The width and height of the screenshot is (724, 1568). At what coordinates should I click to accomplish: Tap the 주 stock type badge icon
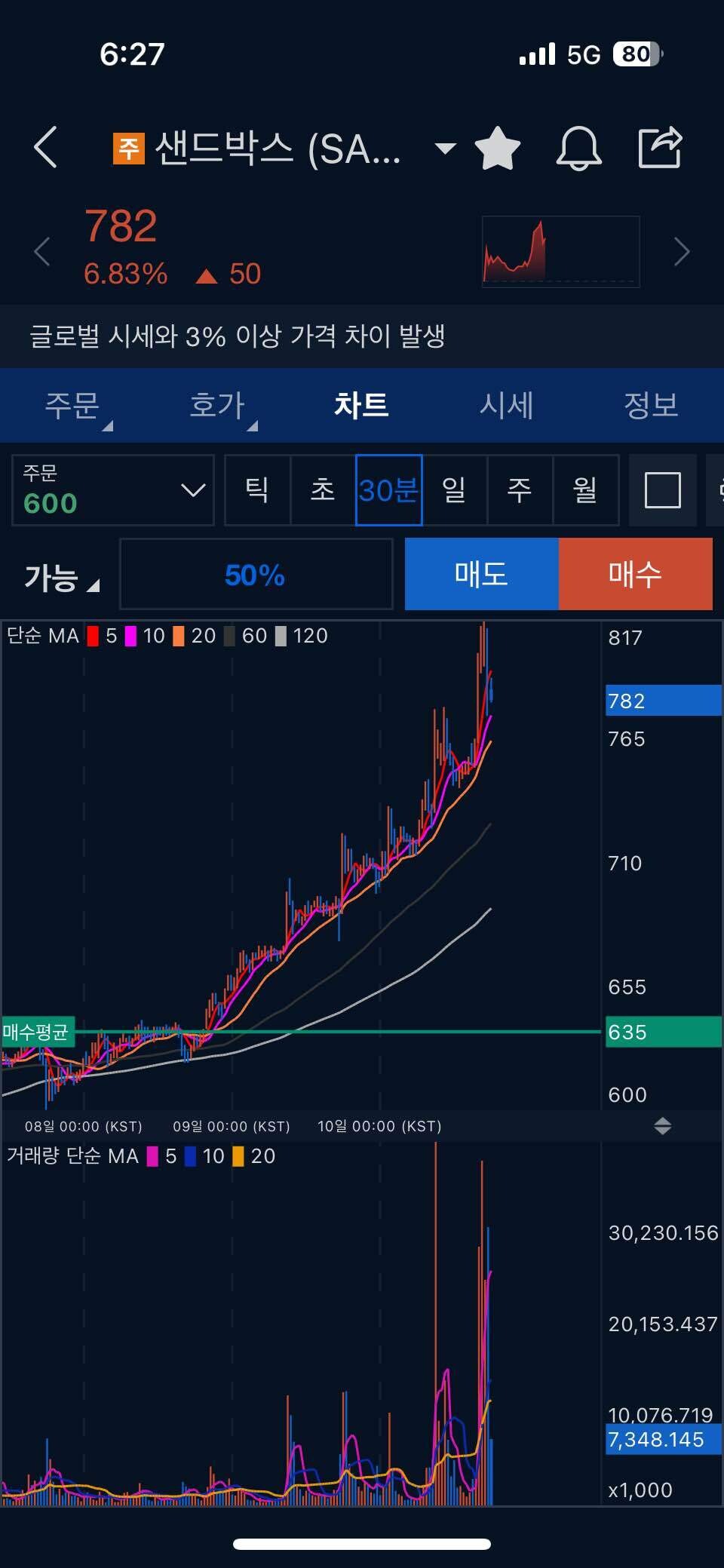tap(127, 148)
